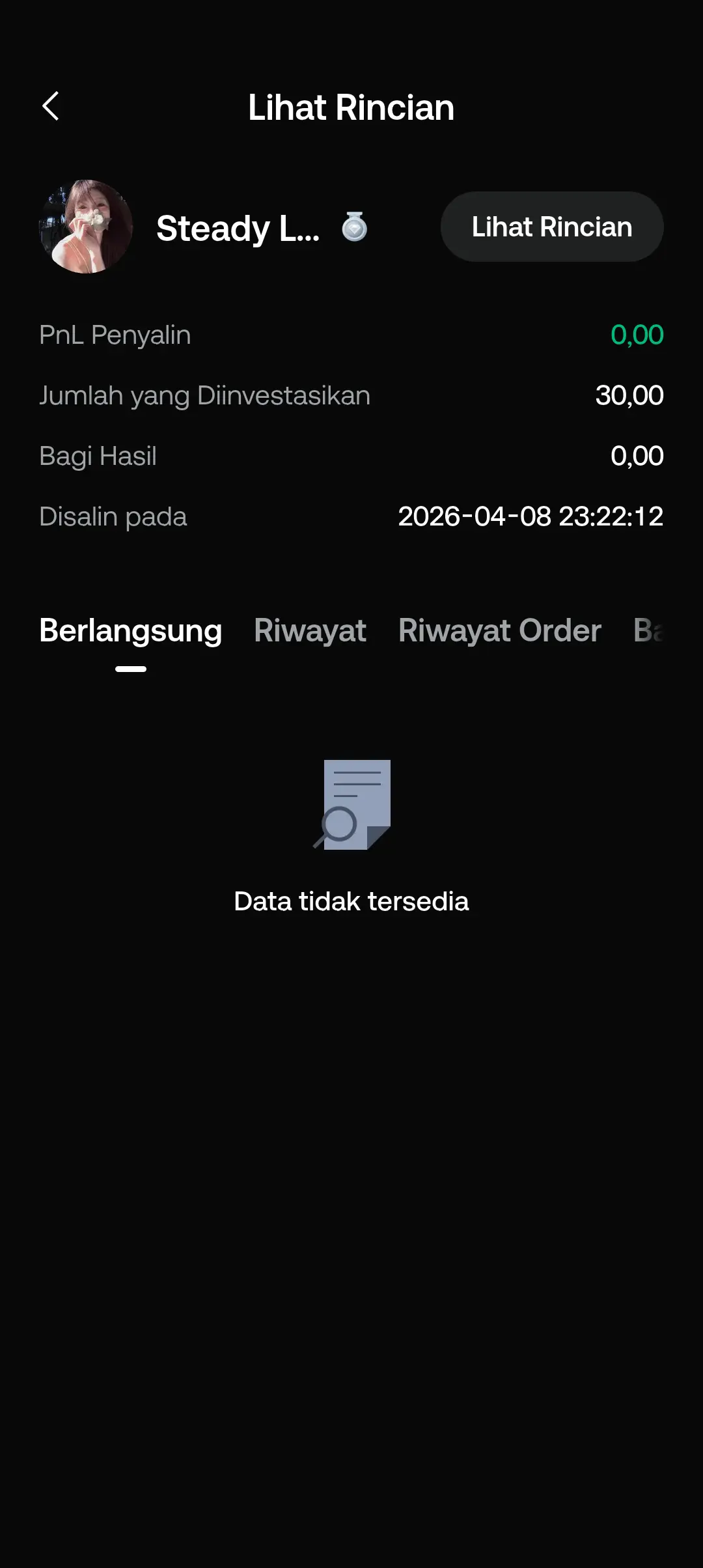Screen dimensions: 703x1568
Task: Click the medal badge next to trader name
Action: pyautogui.click(x=353, y=227)
